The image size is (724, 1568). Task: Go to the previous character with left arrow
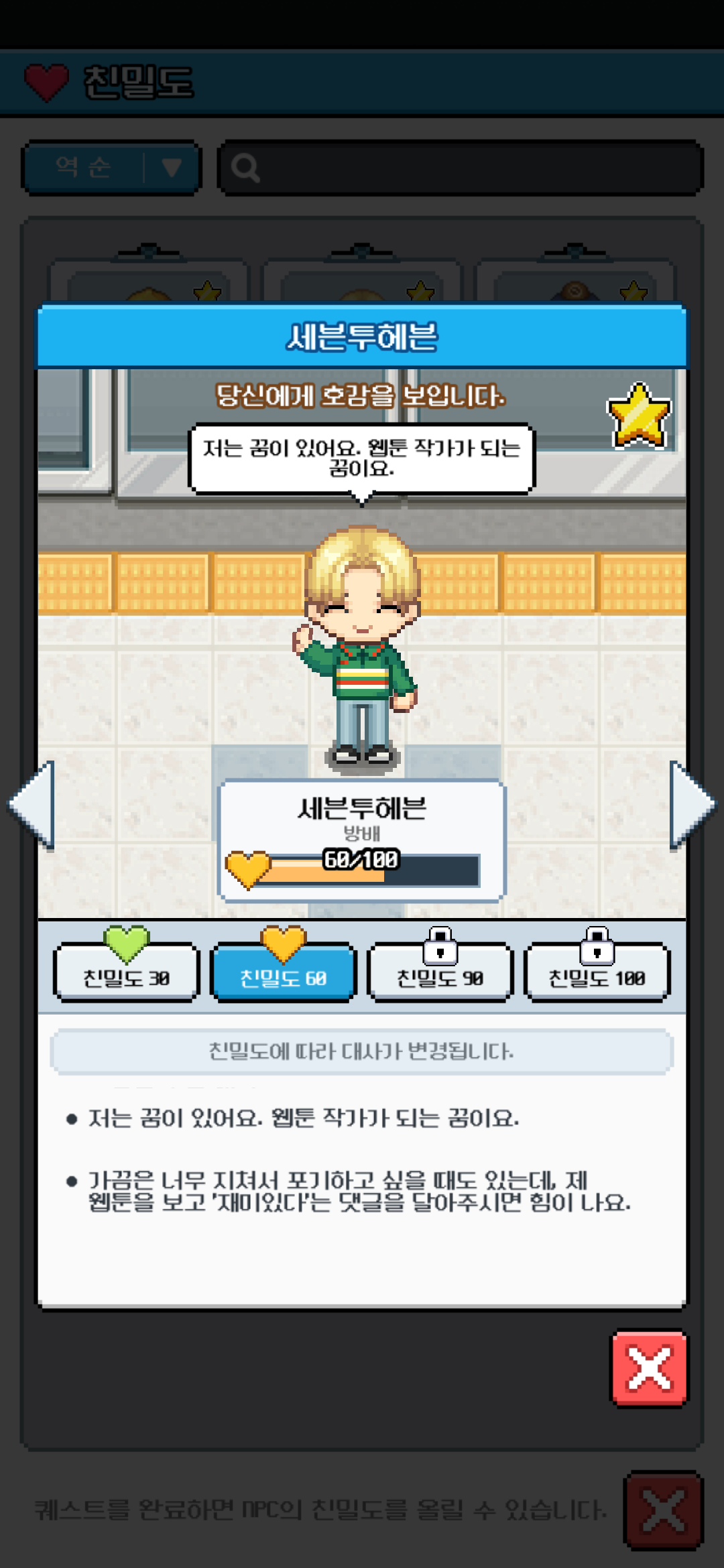32,805
